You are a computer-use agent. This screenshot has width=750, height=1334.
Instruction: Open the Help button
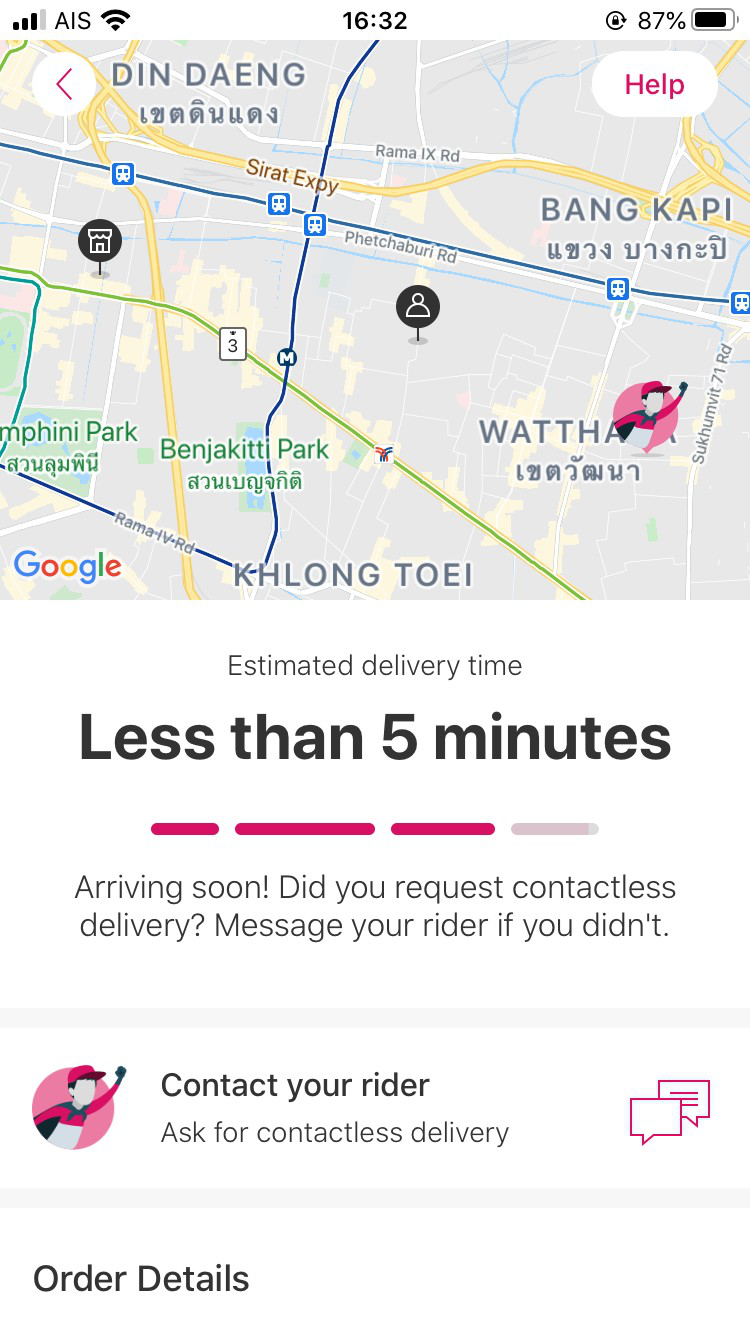(x=654, y=85)
